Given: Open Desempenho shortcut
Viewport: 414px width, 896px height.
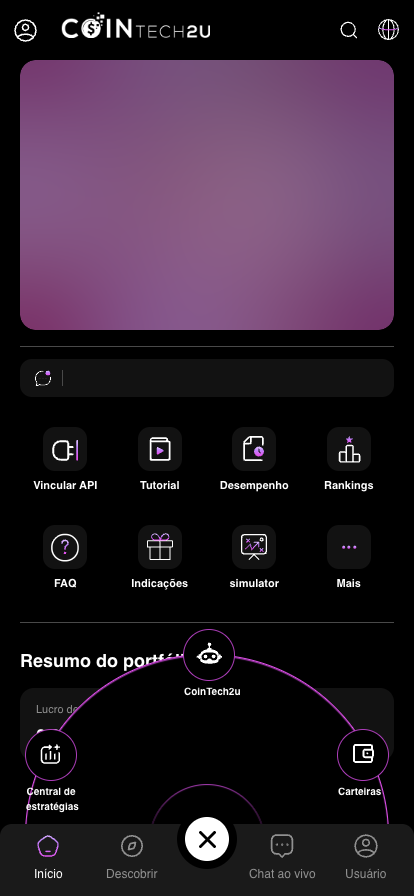Looking at the screenshot, I should pos(254,459).
